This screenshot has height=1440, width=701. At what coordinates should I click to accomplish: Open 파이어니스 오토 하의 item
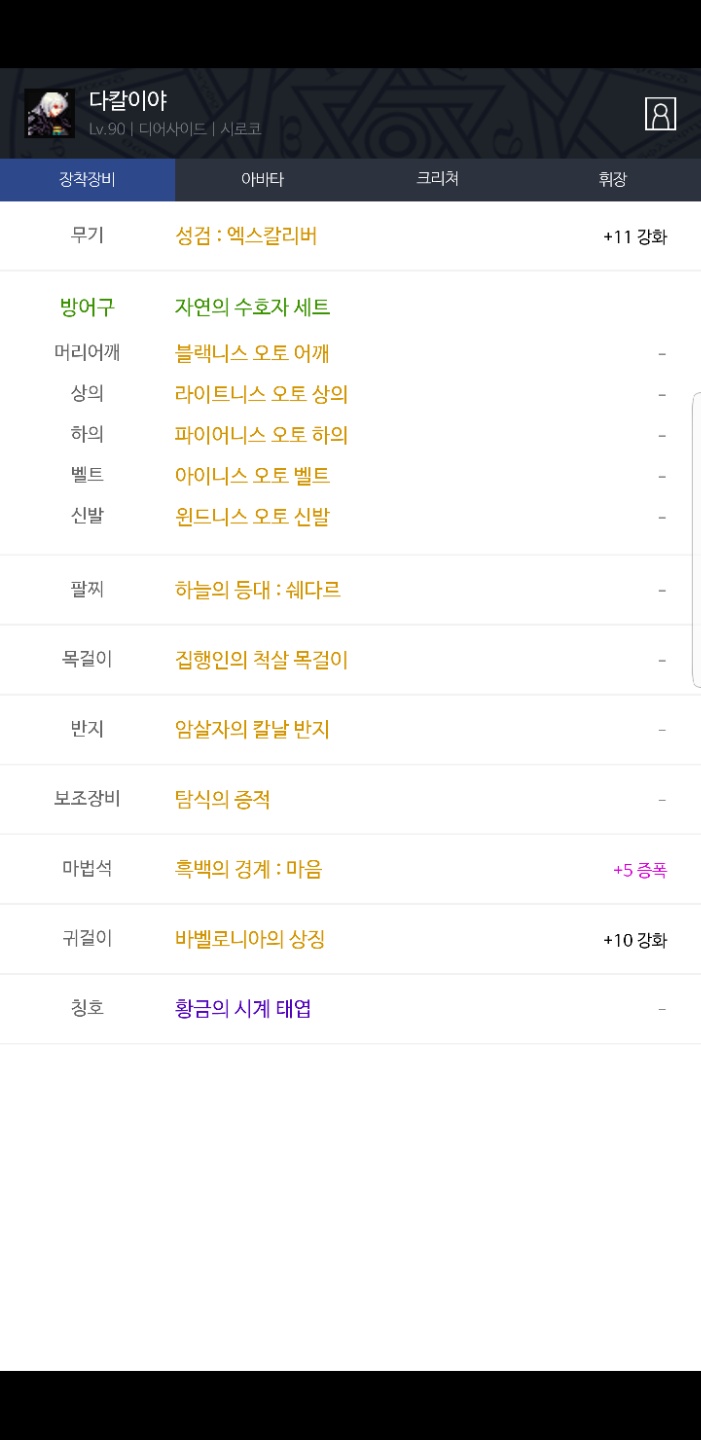pyautogui.click(x=261, y=435)
